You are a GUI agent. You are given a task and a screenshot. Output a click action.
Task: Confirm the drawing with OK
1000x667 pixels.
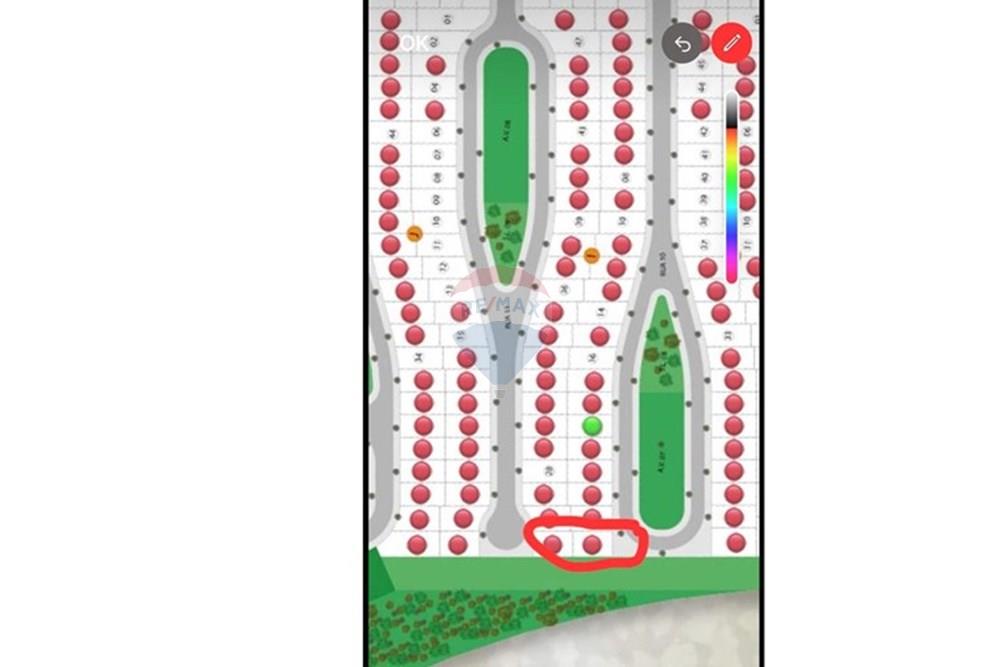413,42
